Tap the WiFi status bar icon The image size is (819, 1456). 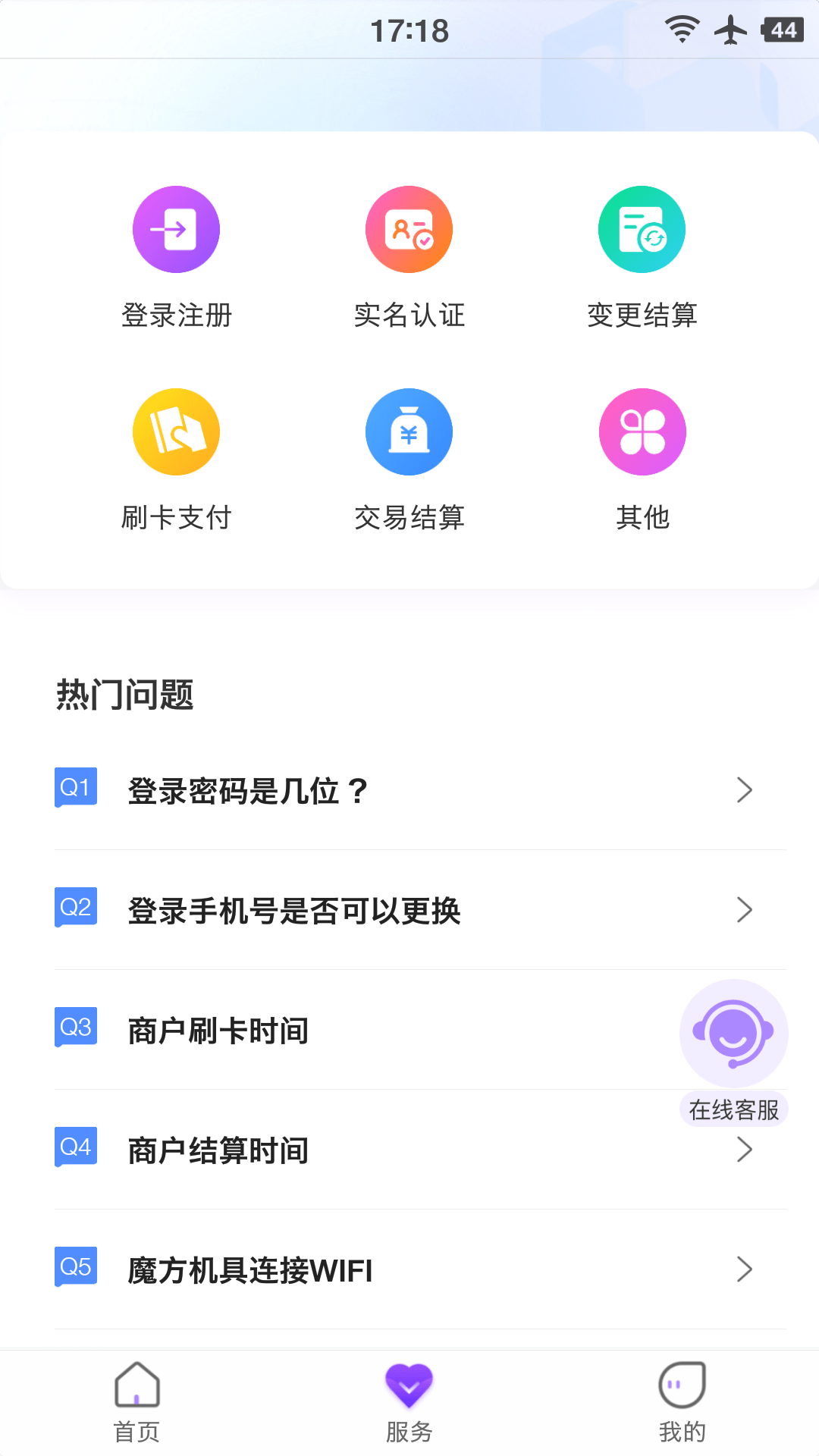pyautogui.click(x=681, y=29)
